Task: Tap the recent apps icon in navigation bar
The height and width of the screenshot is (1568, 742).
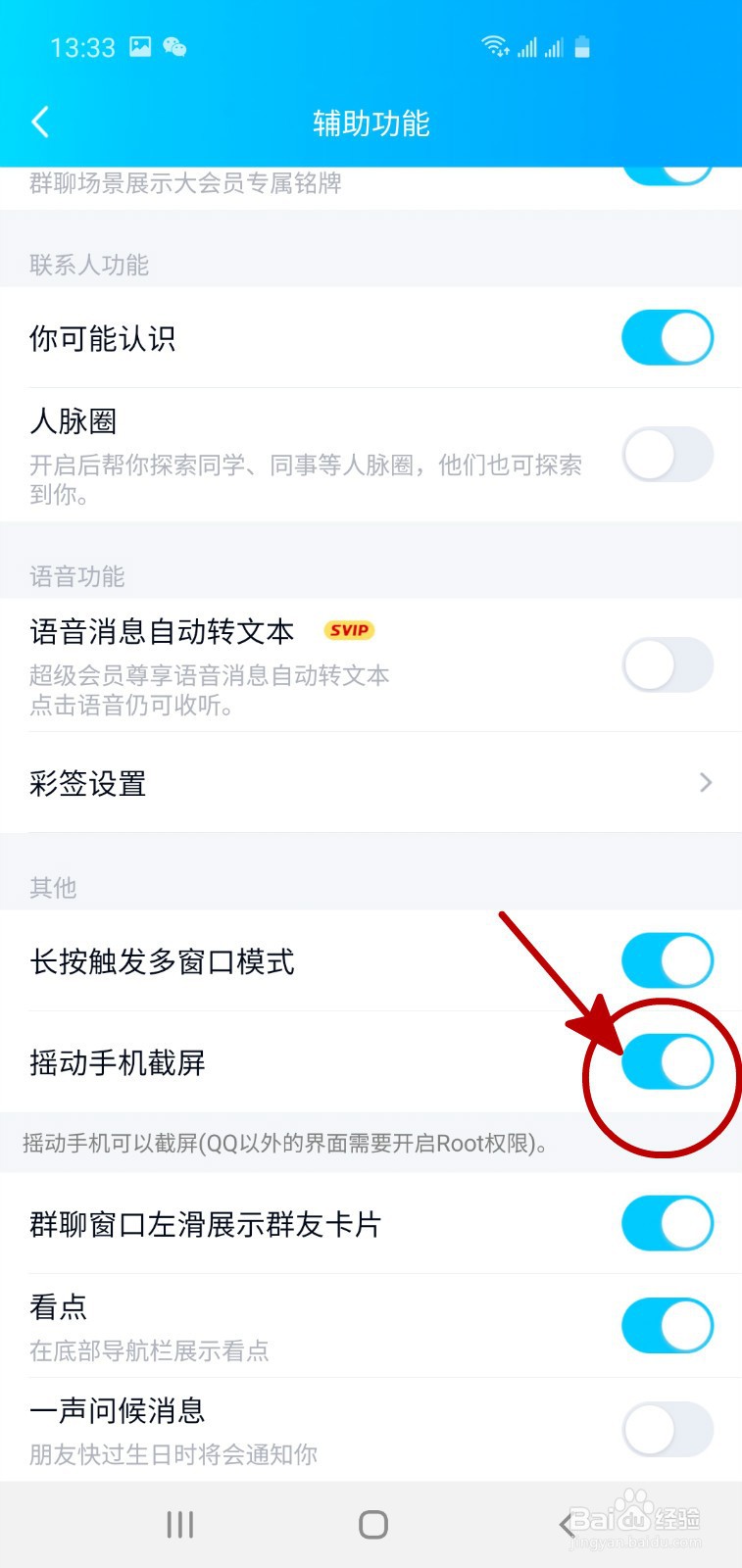Action: point(179,1524)
